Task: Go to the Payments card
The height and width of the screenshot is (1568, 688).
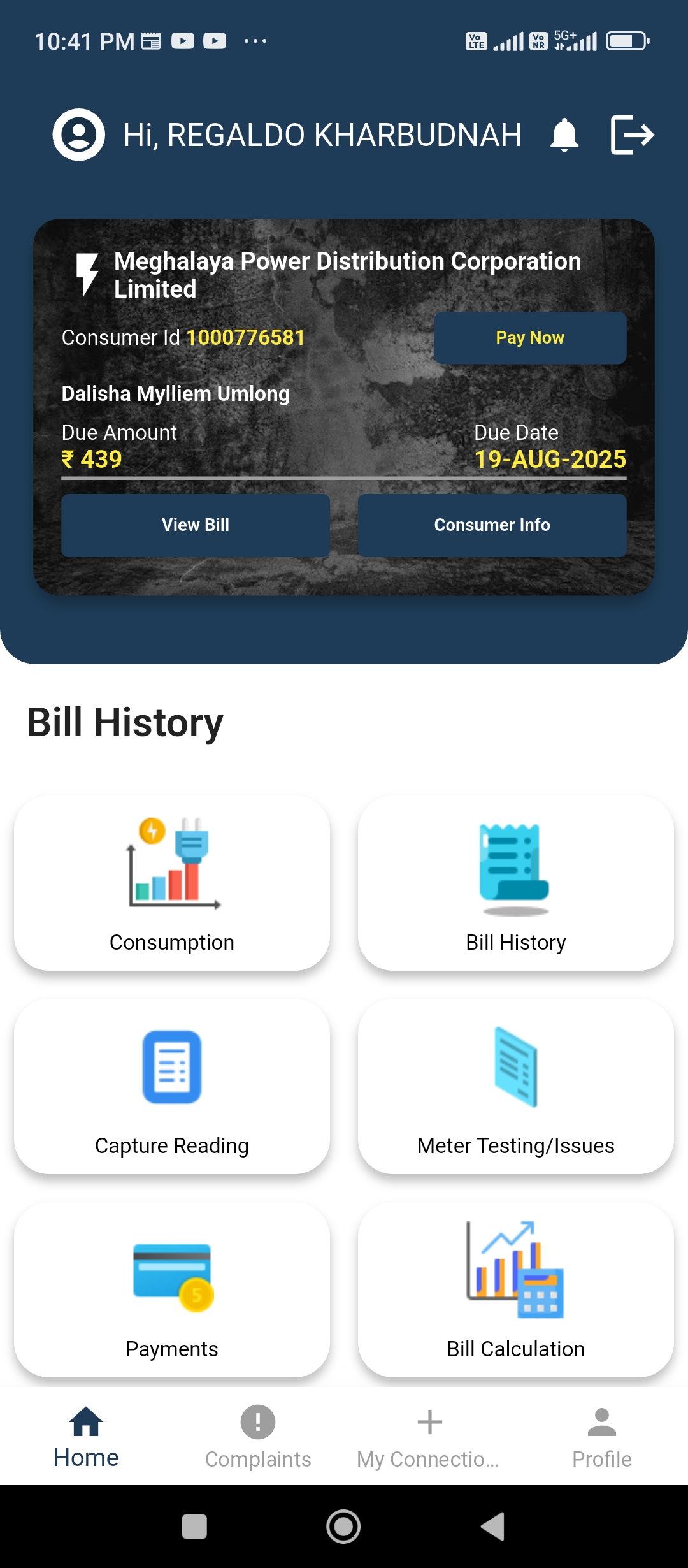Action: tap(172, 1289)
